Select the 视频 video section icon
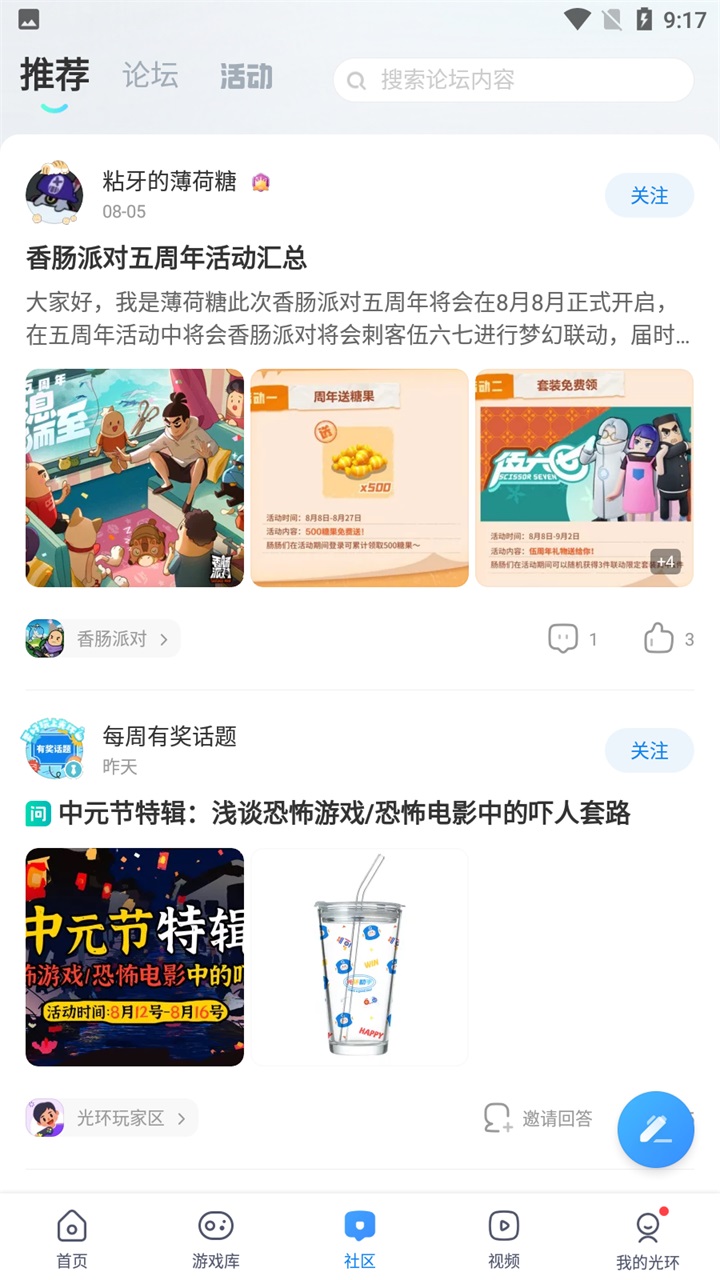This screenshot has width=720, height=1280. point(503,1224)
